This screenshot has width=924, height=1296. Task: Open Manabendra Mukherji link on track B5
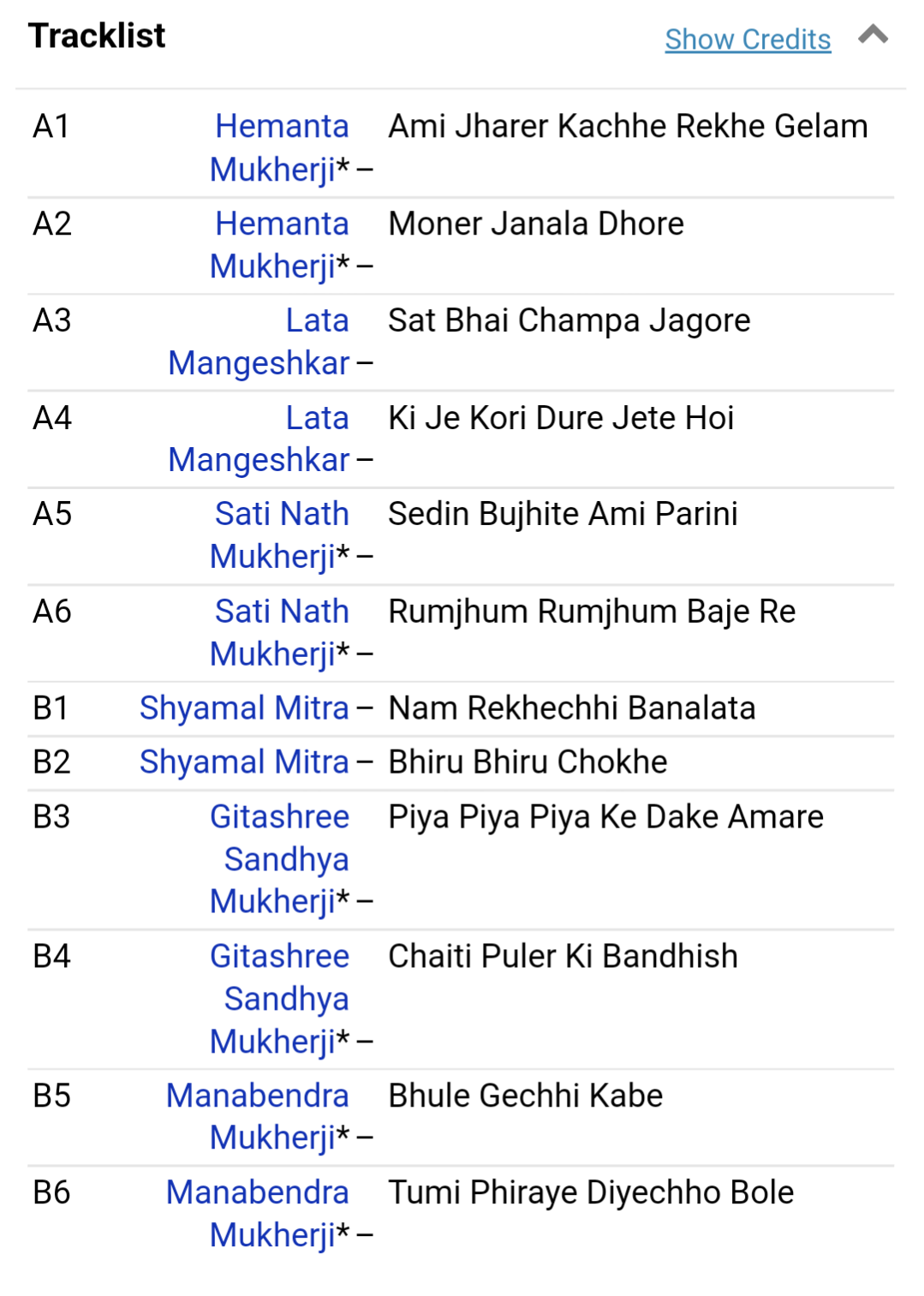coord(257,1096)
